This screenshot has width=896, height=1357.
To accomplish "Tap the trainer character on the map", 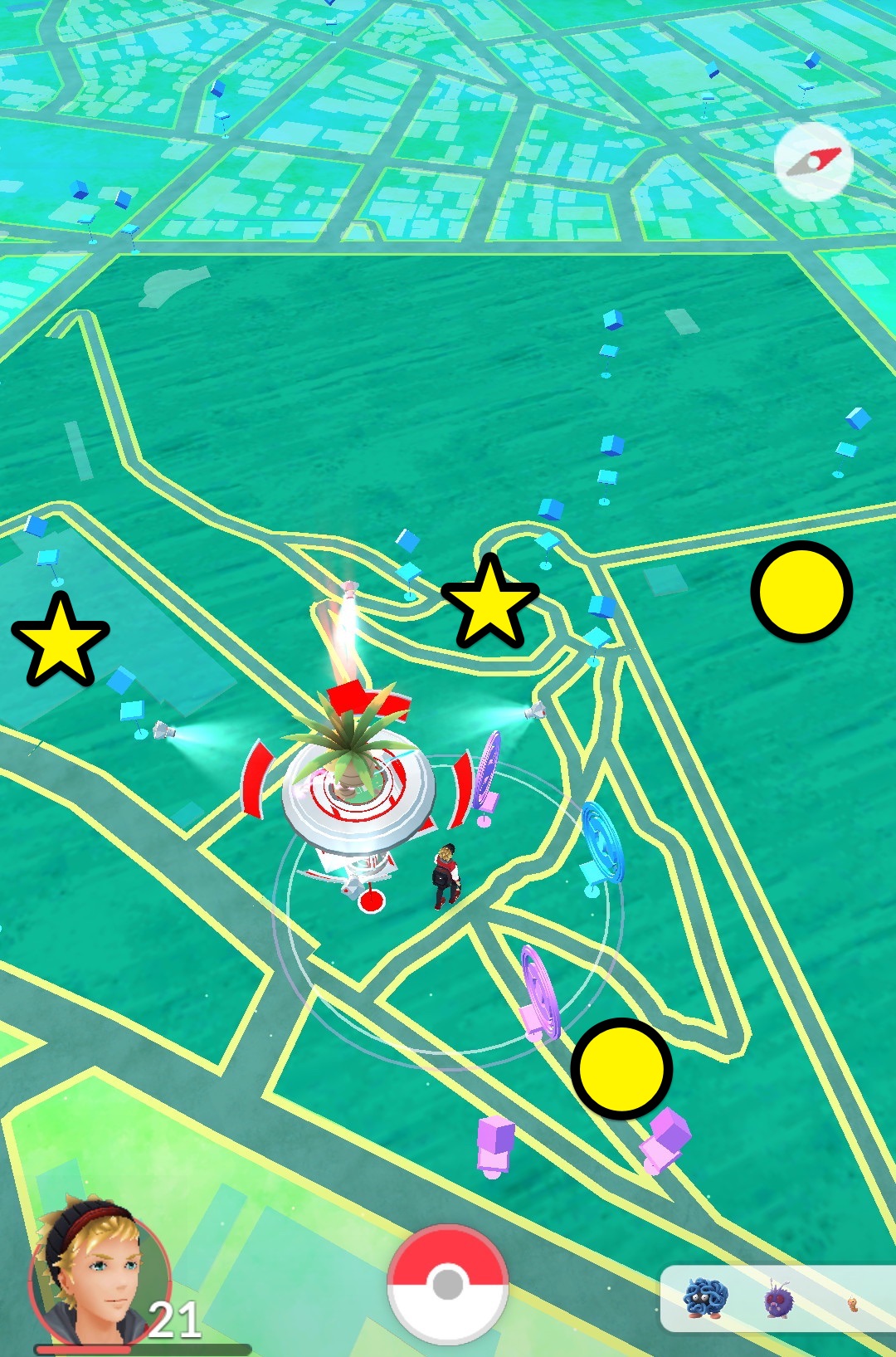I will coord(446,876).
